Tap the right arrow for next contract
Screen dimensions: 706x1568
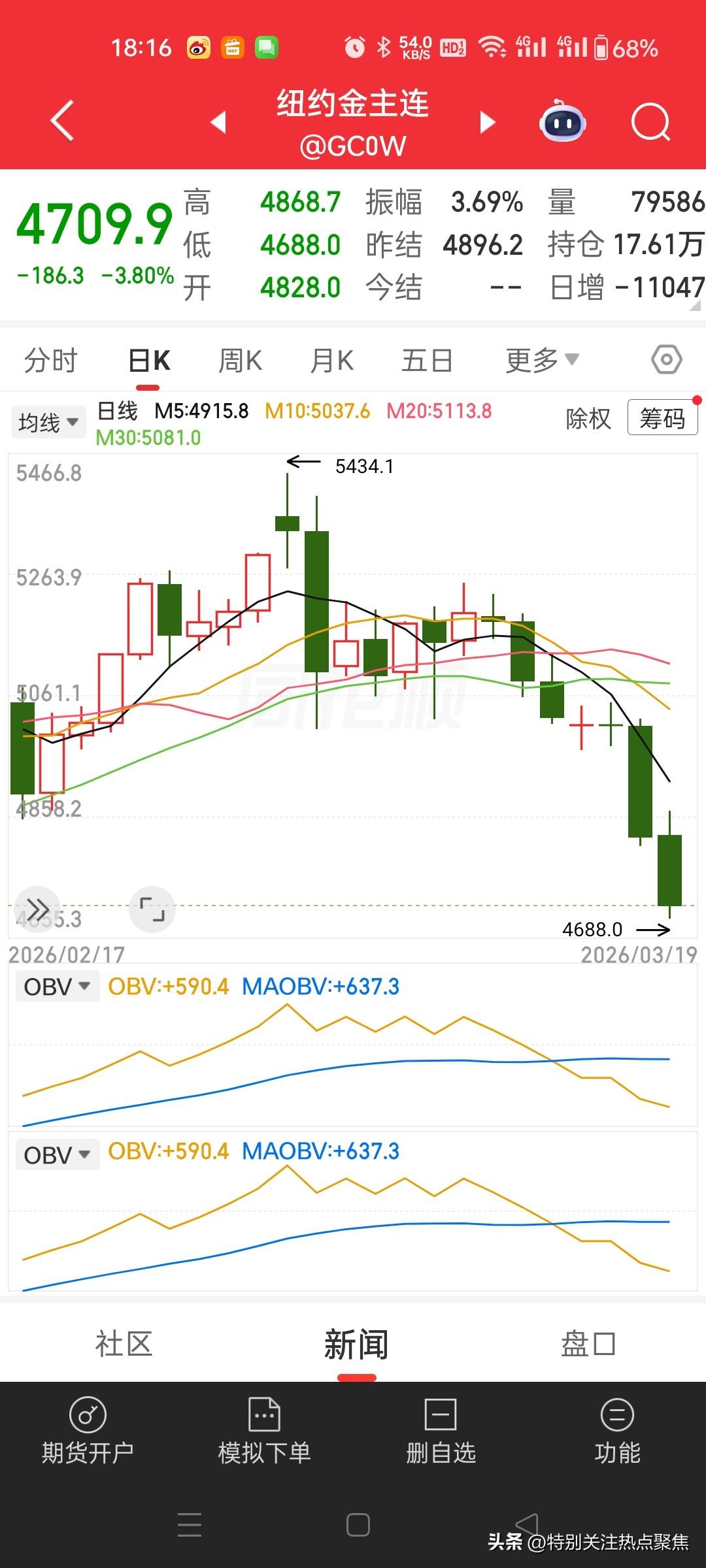point(487,122)
